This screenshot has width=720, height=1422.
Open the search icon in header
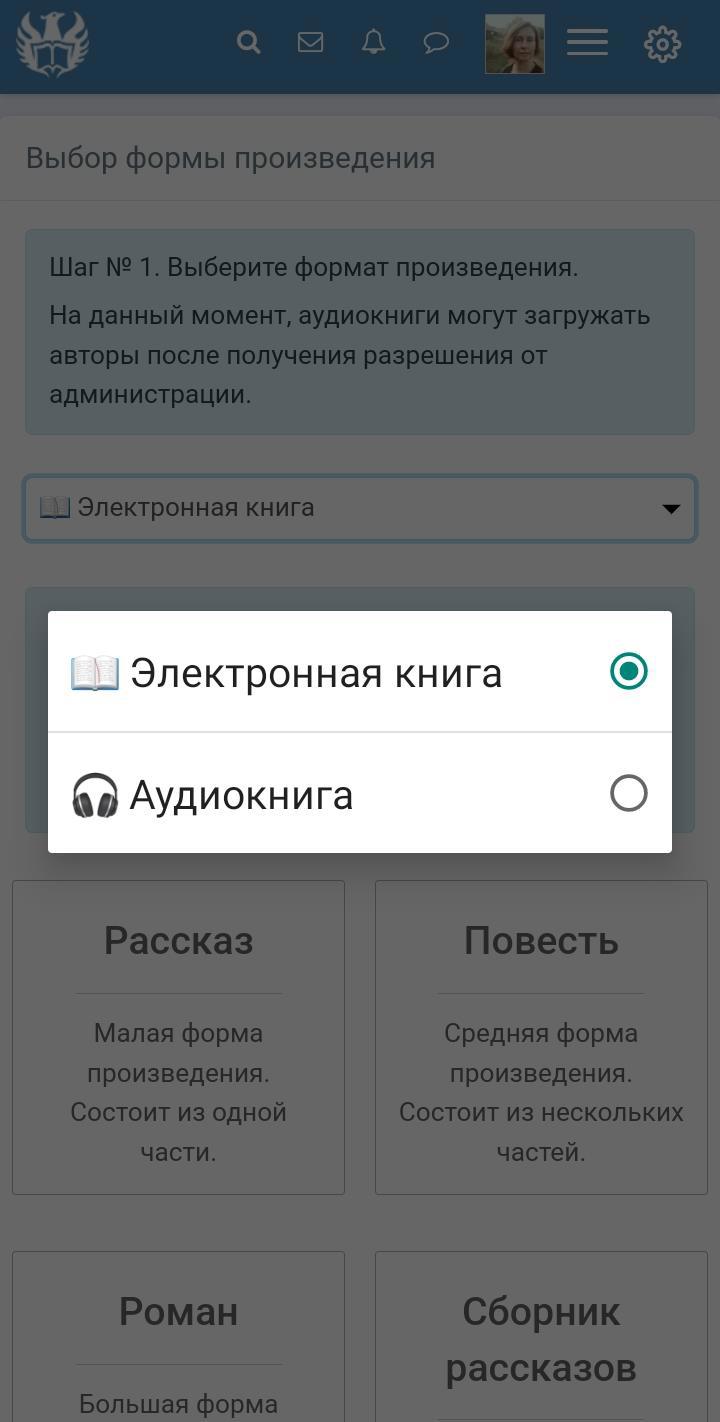click(249, 43)
